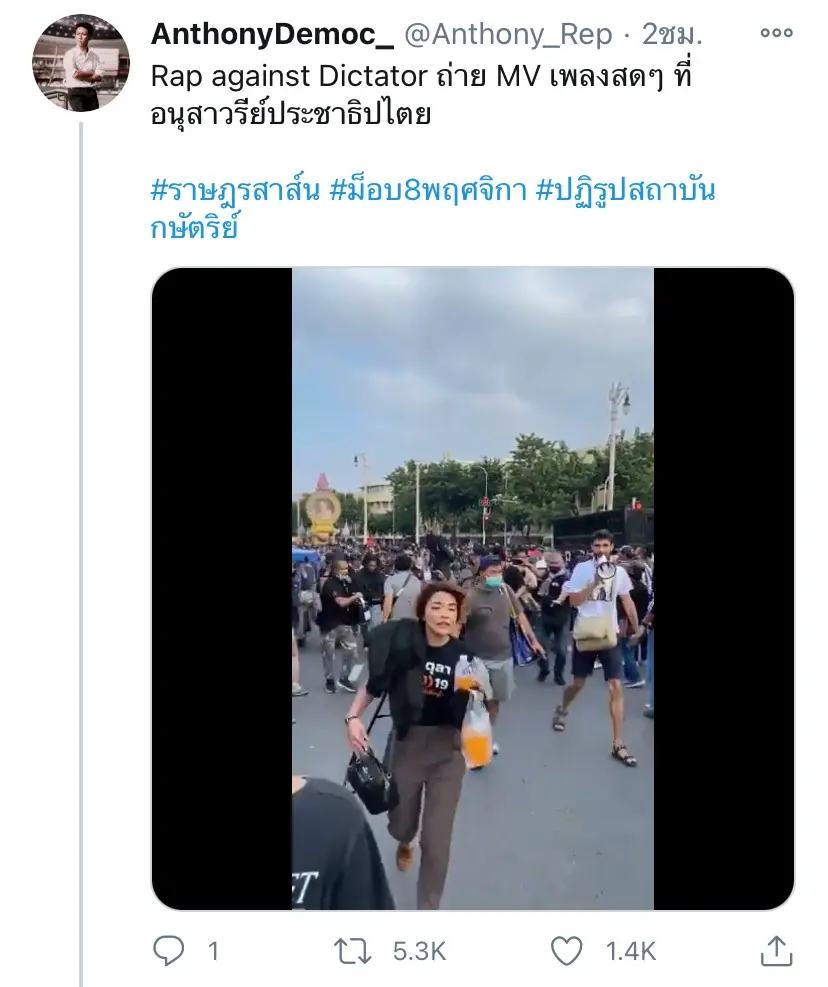Screen dimensions: 828x987
Task: Share this tweet
Action: click(x=776, y=950)
